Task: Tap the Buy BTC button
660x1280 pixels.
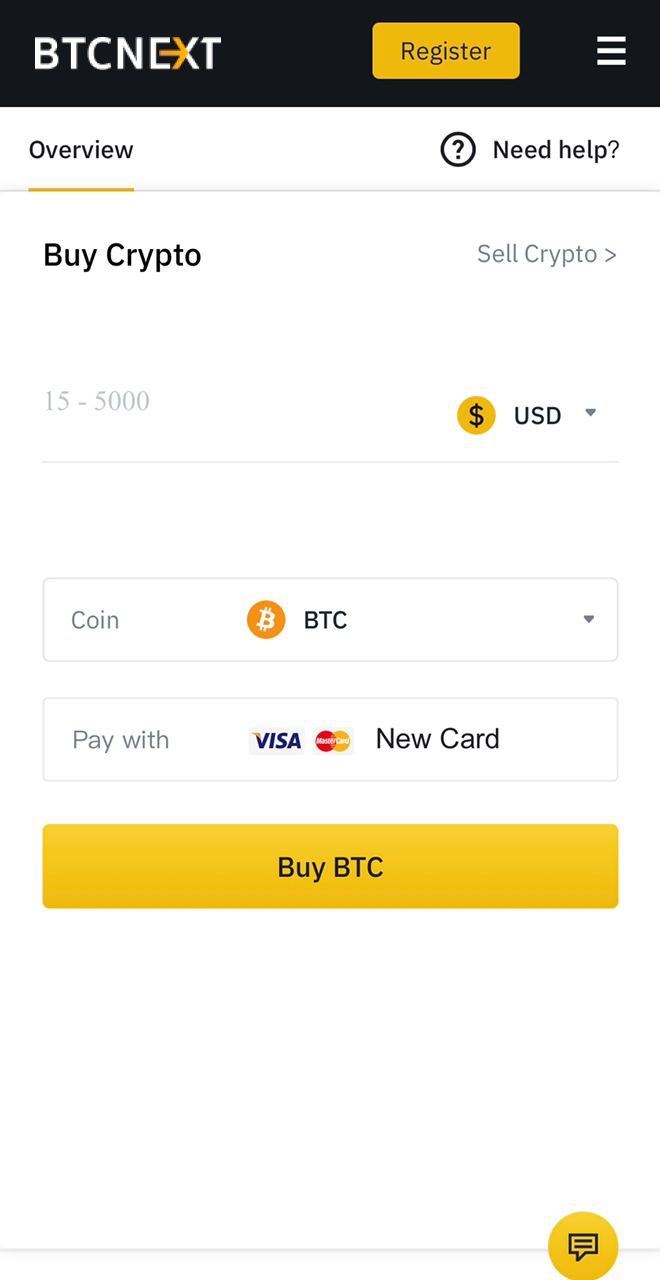Action: coord(330,866)
